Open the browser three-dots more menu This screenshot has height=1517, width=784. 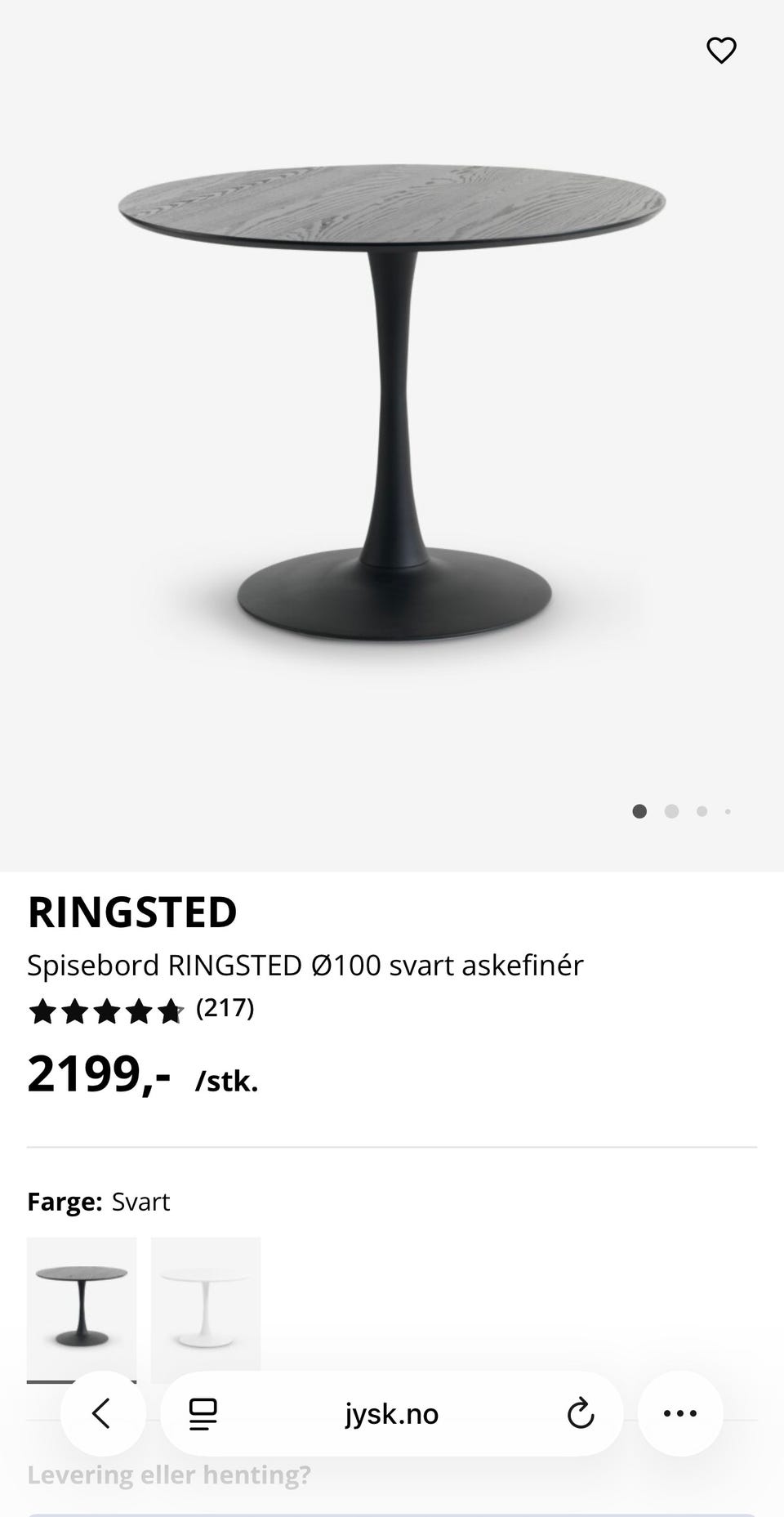tap(679, 1413)
